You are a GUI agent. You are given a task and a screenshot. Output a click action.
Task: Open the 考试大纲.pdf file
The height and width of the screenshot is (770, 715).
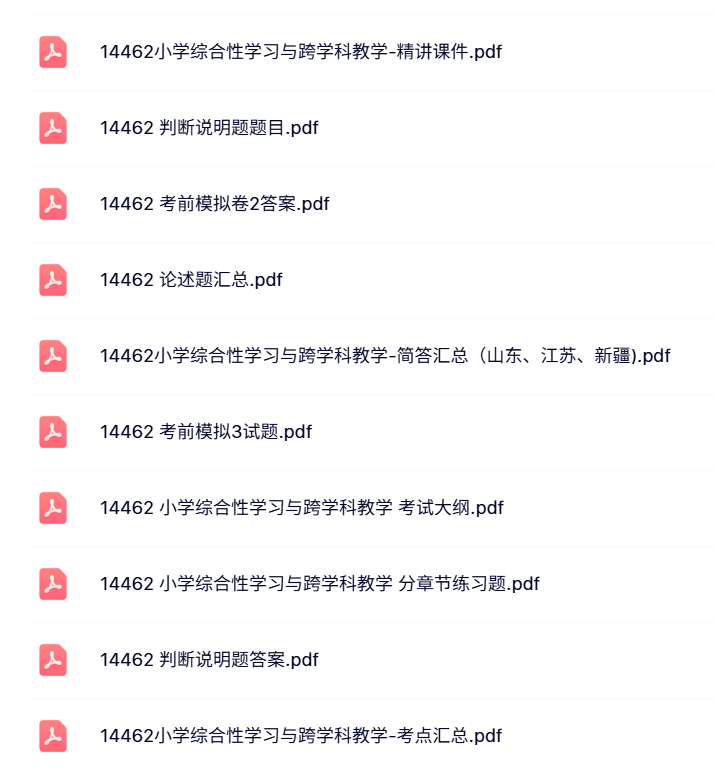(x=301, y=508)
